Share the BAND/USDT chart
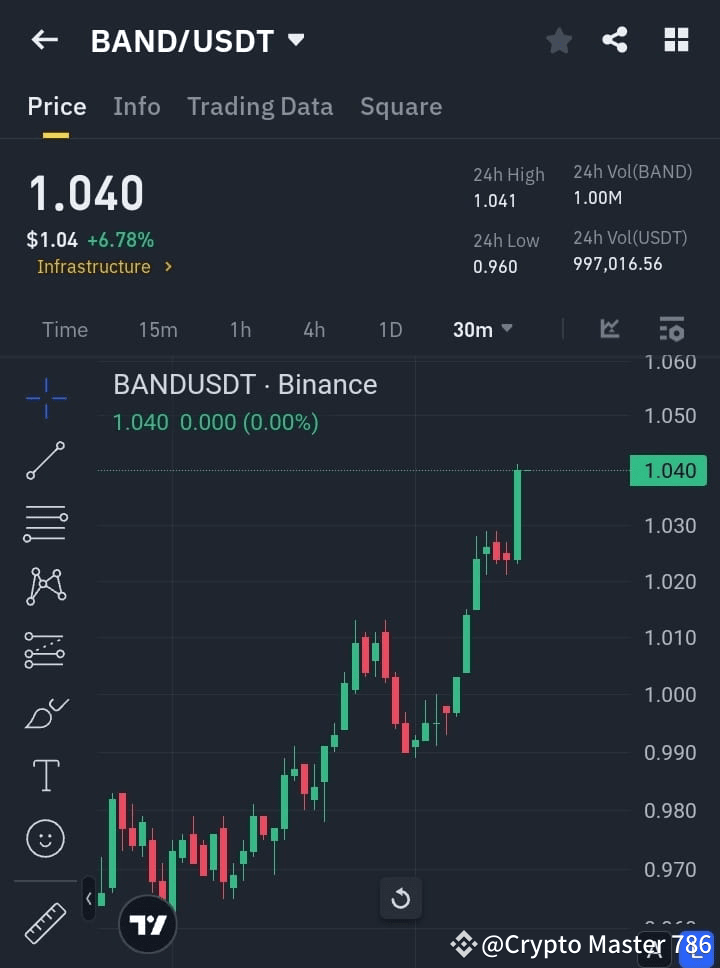The image size is (720, 968). (x=615, y=40)
